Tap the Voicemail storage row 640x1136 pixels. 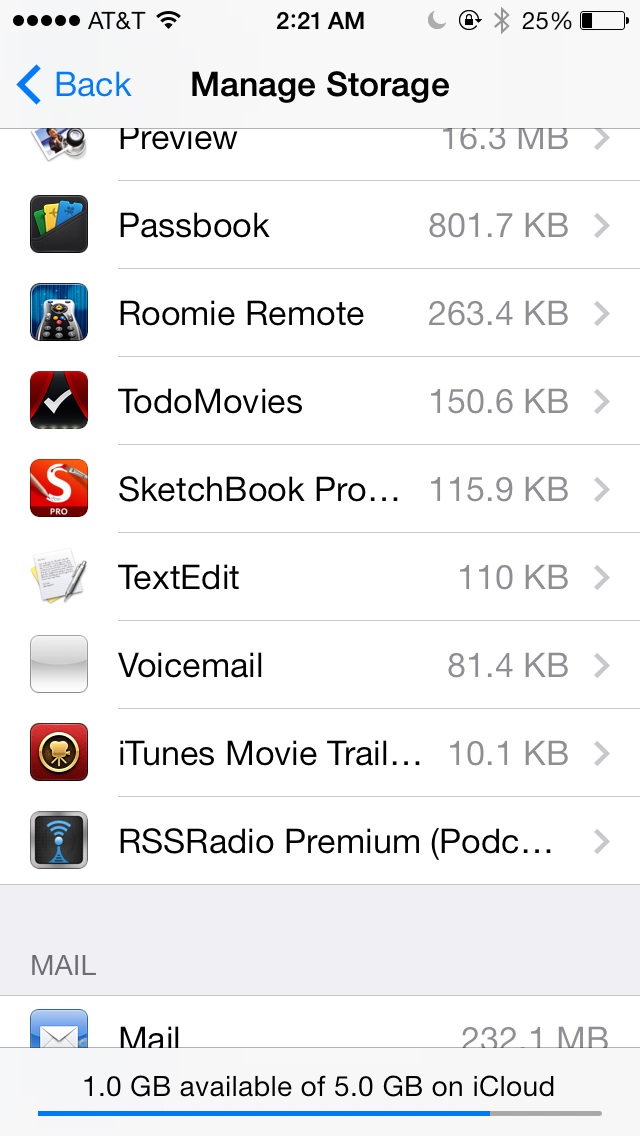[x=320, y=664]
